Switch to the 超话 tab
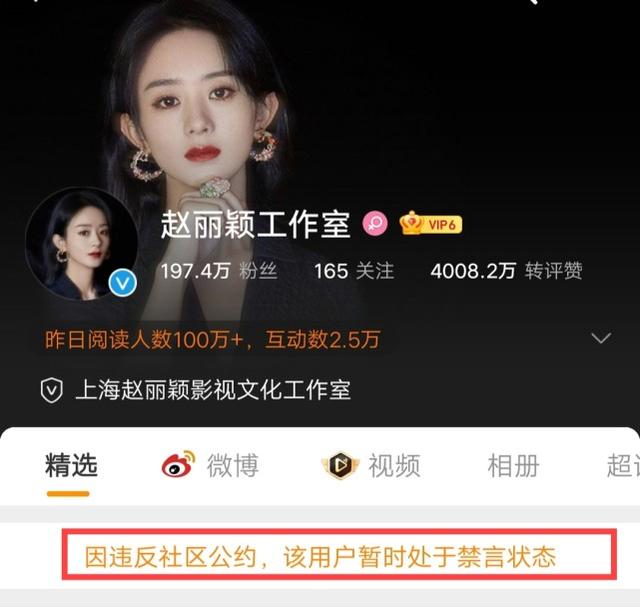The height and width of the screenshot is (607, 640). coord(622,465)
